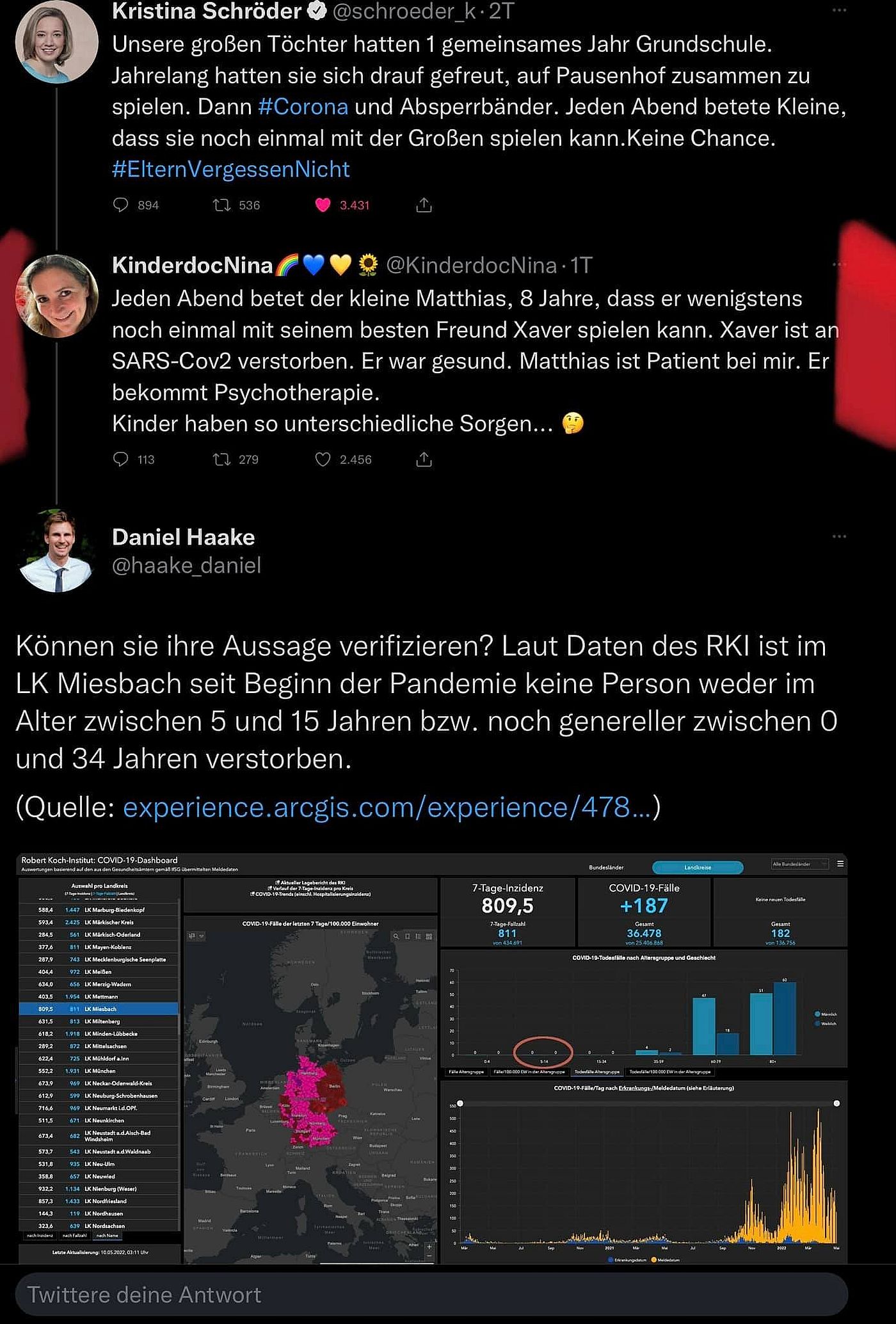Viewport: 896px width, 1324px height.
Task: Open Daniel Haake's profile picture
Action: click(x=57, y=551)
